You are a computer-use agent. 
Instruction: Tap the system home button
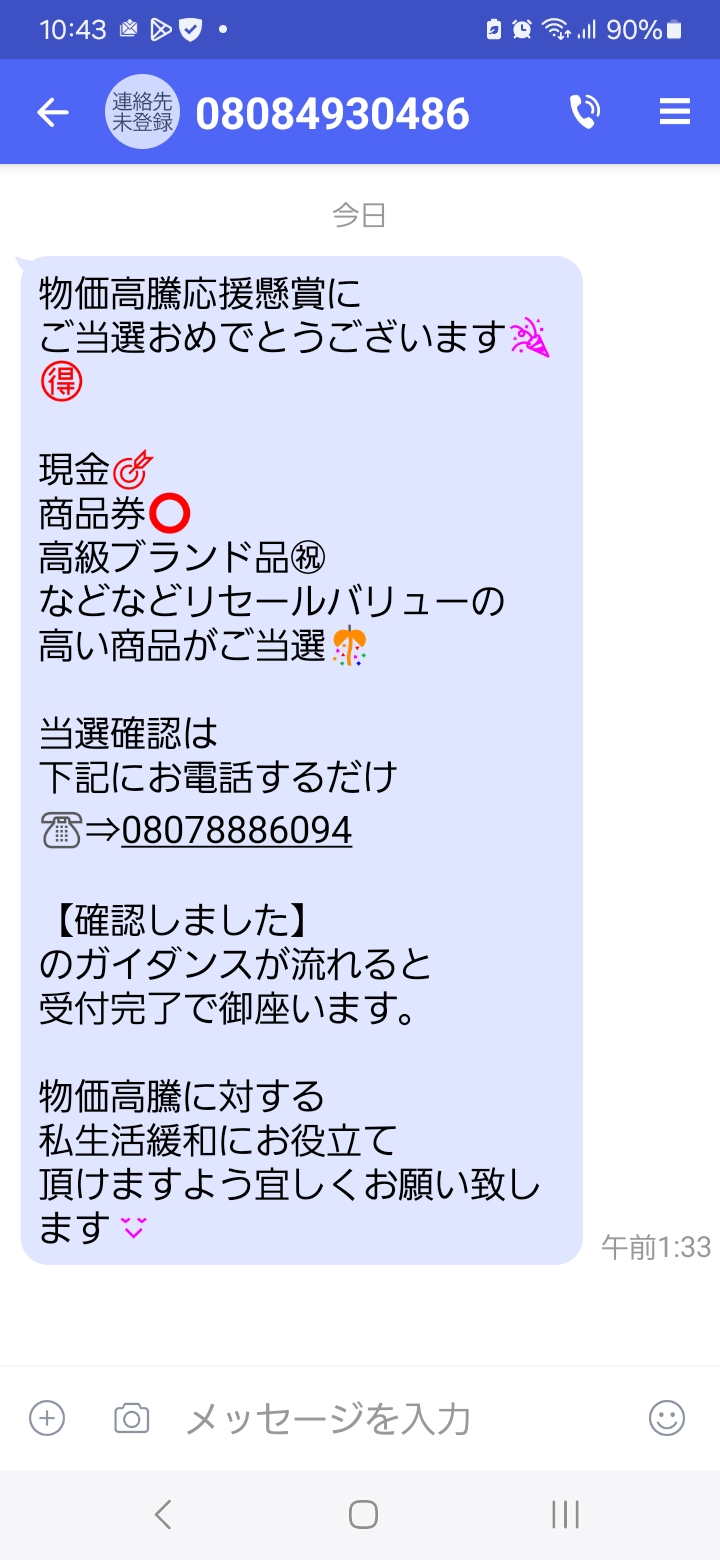pyautogui.click(x=363, y=1514)
